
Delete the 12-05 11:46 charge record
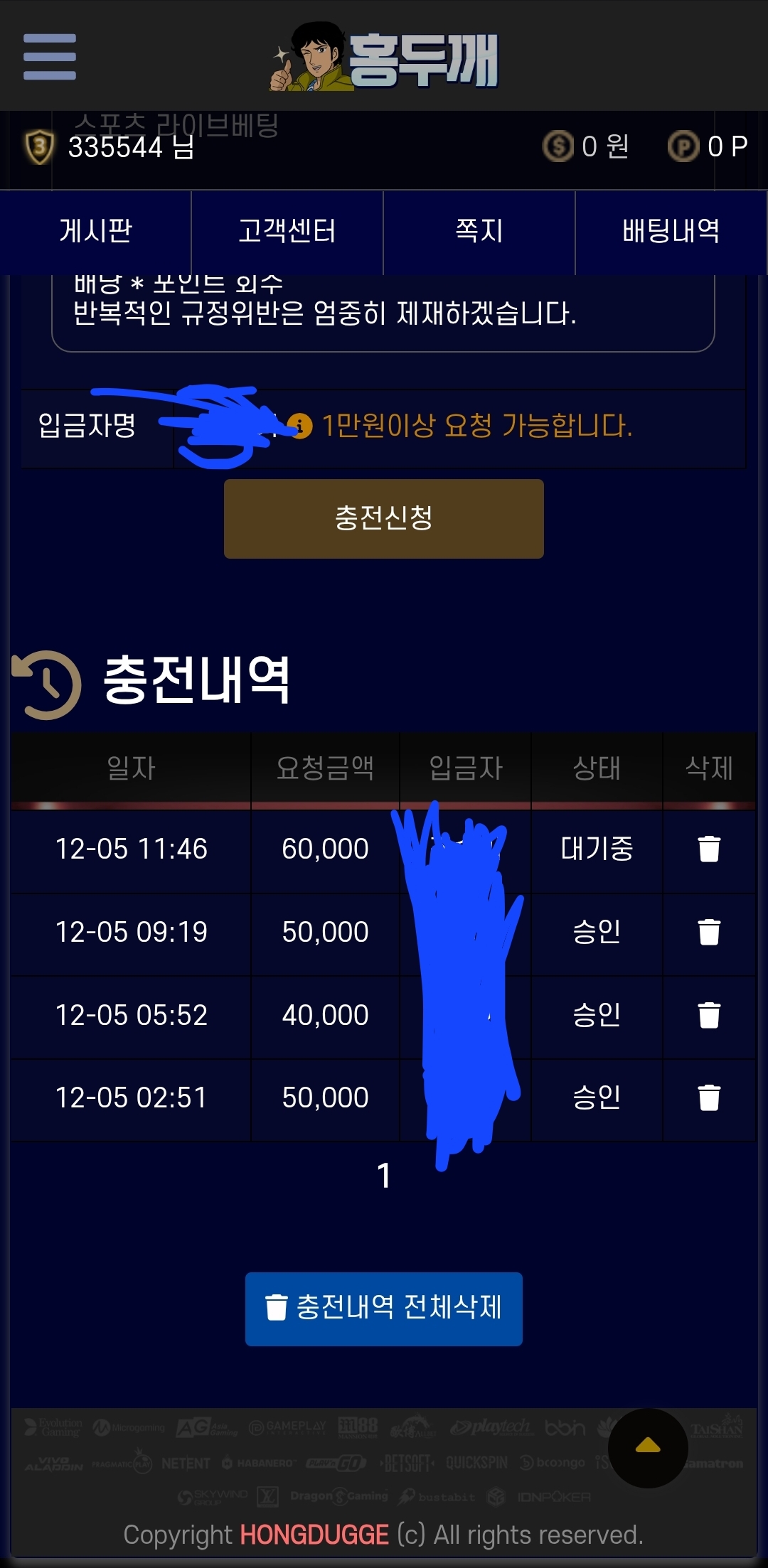pos(709,849)
